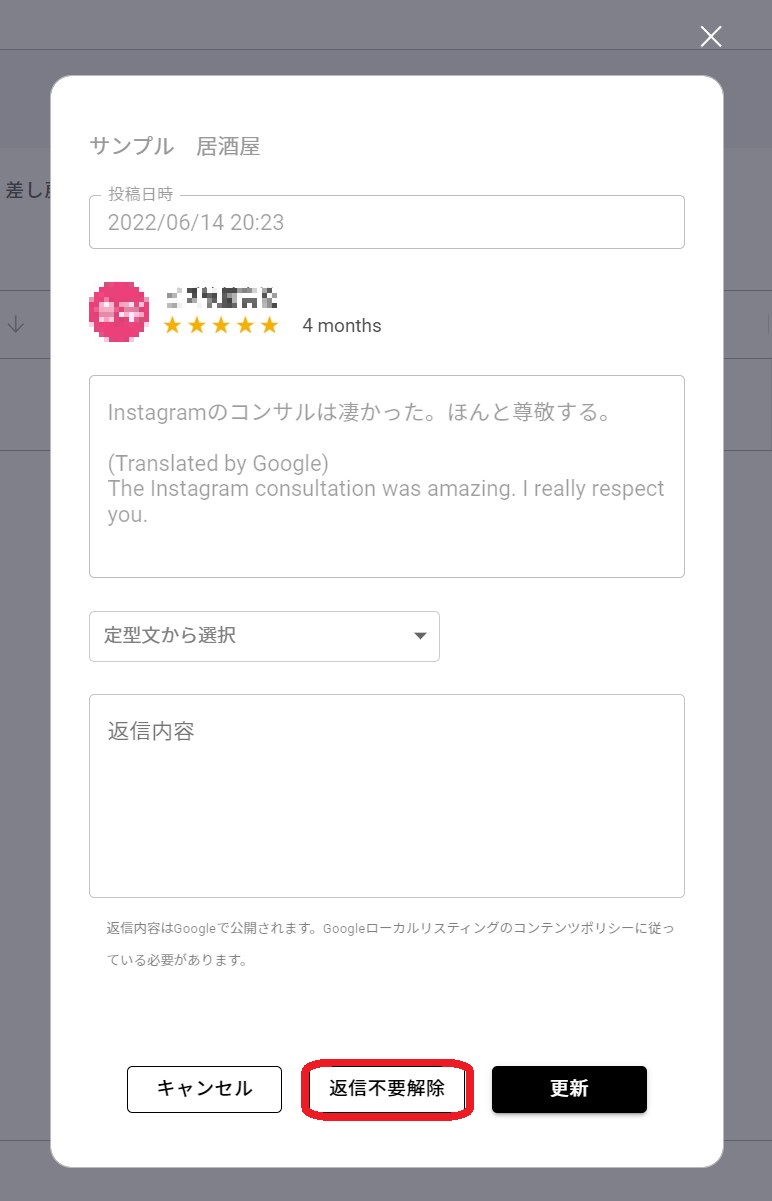Tap the 投稿日時 date field
772x1201 pixels.
tap(386, 222)
